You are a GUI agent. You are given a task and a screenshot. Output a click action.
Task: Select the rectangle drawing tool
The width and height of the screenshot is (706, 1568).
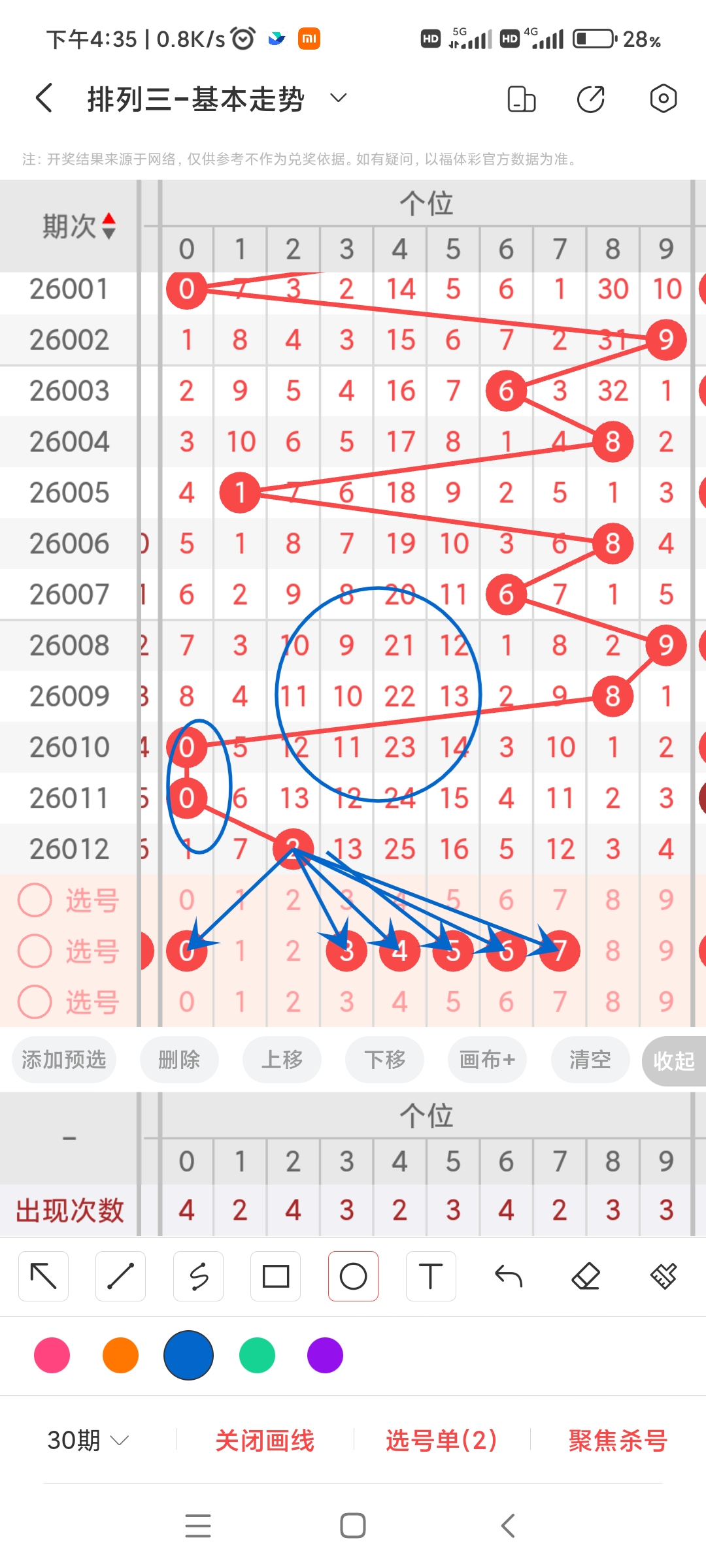tap(276, 1275)
